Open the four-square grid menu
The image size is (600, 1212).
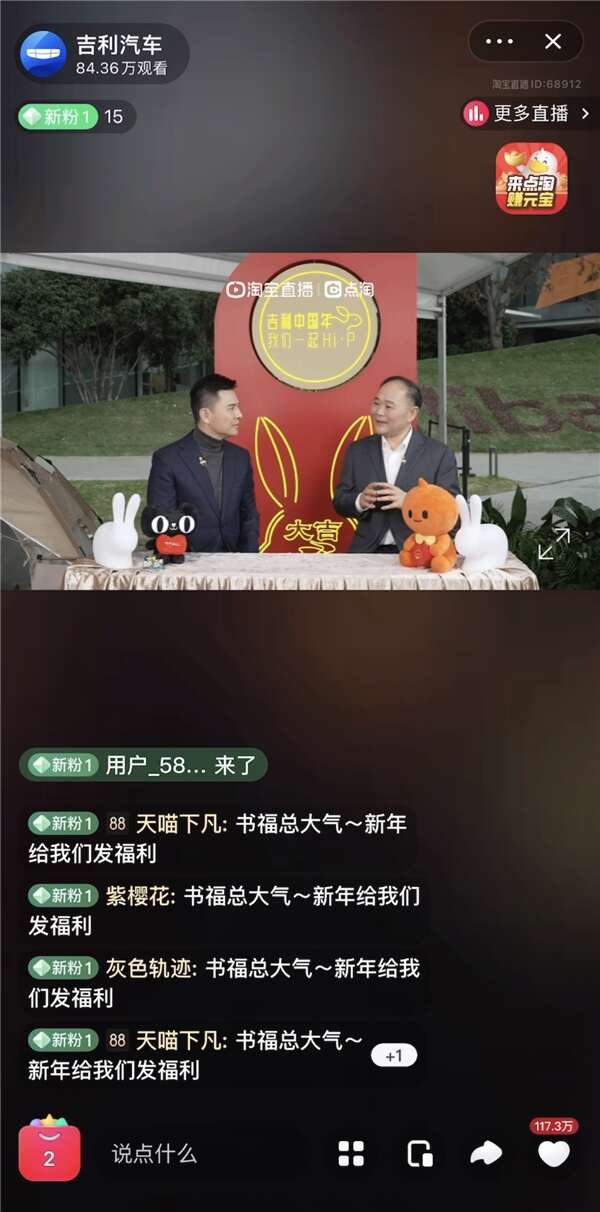click(351, 1153)
